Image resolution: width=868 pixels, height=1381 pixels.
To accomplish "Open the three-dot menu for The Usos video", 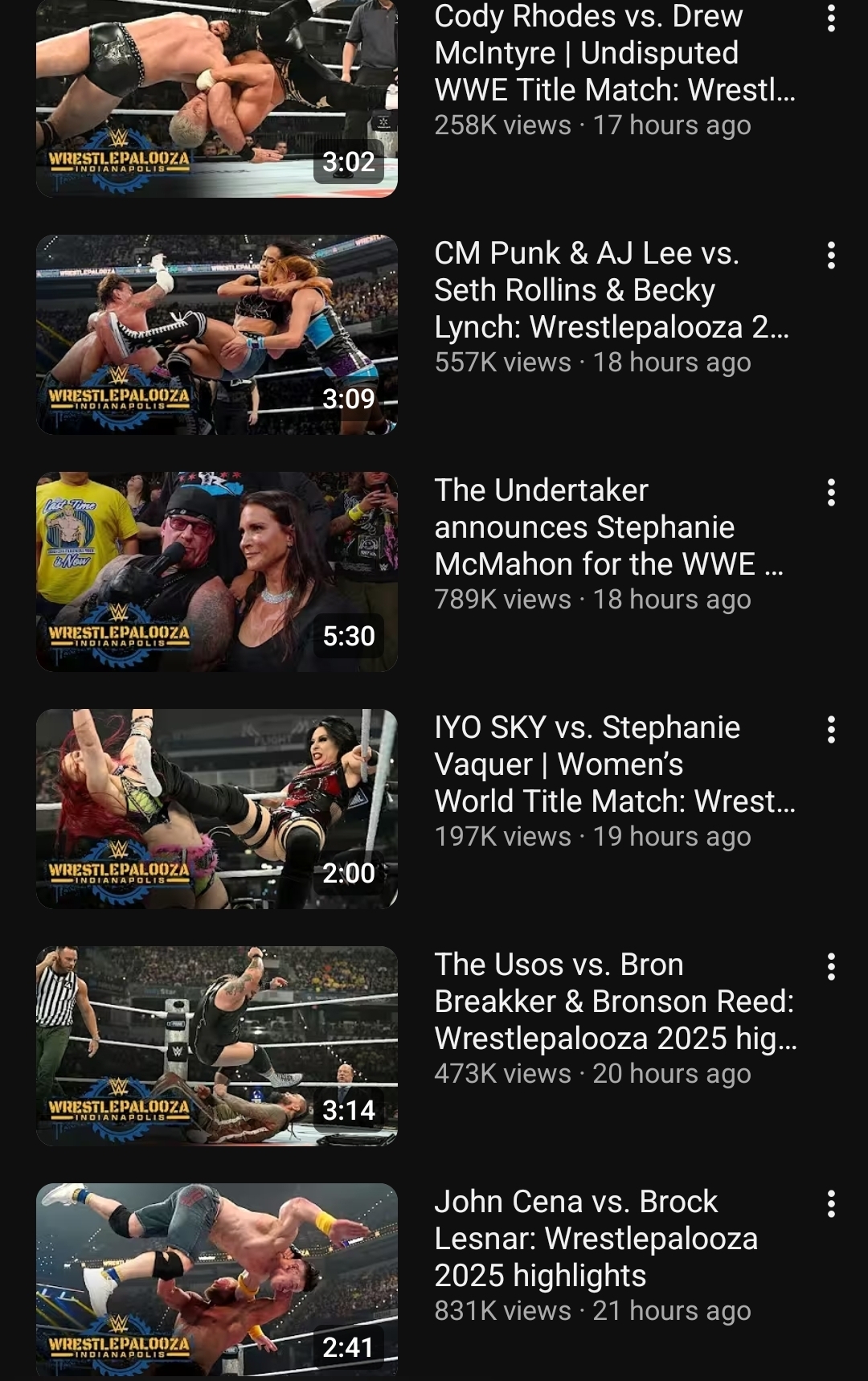I will (x=831, y=967).
